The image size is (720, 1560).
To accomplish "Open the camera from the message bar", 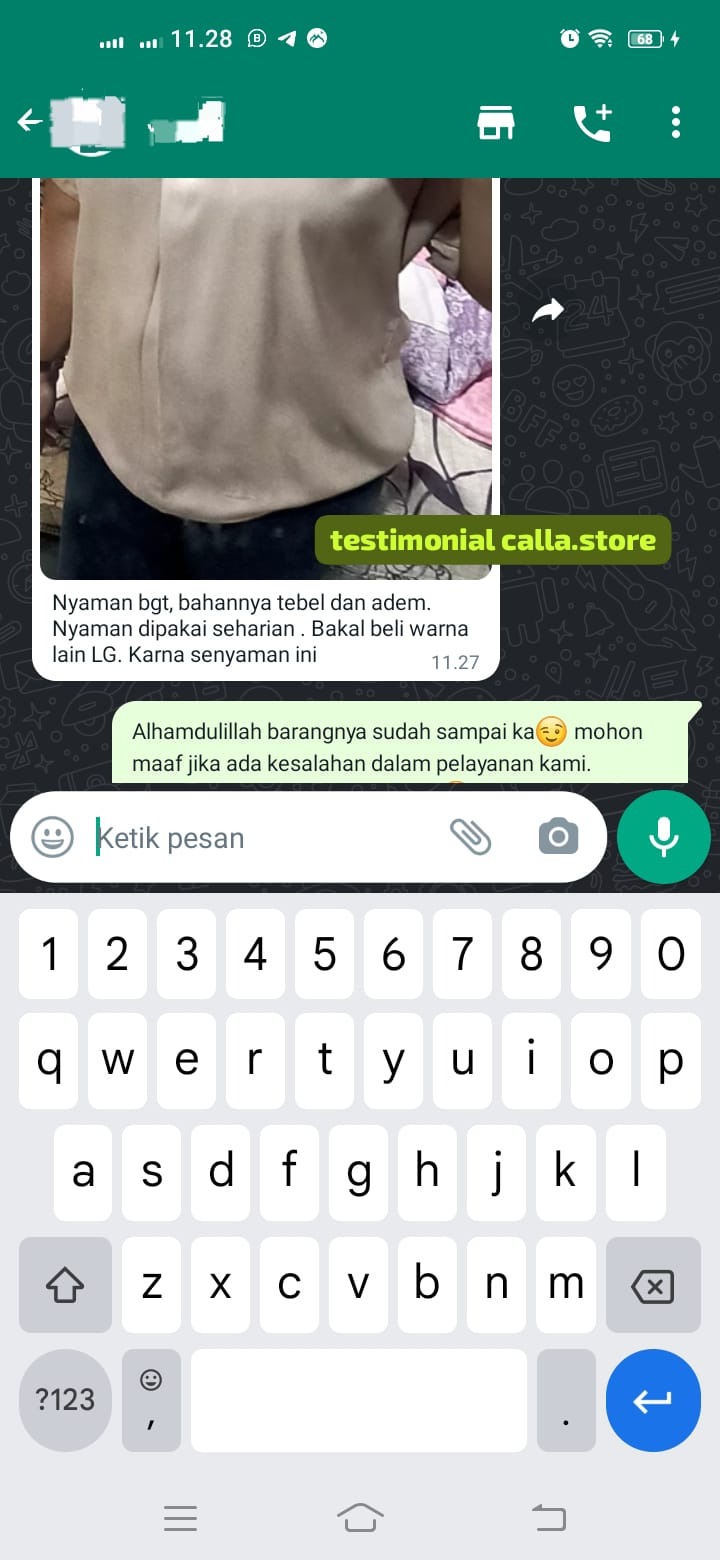I will (558, 837).
